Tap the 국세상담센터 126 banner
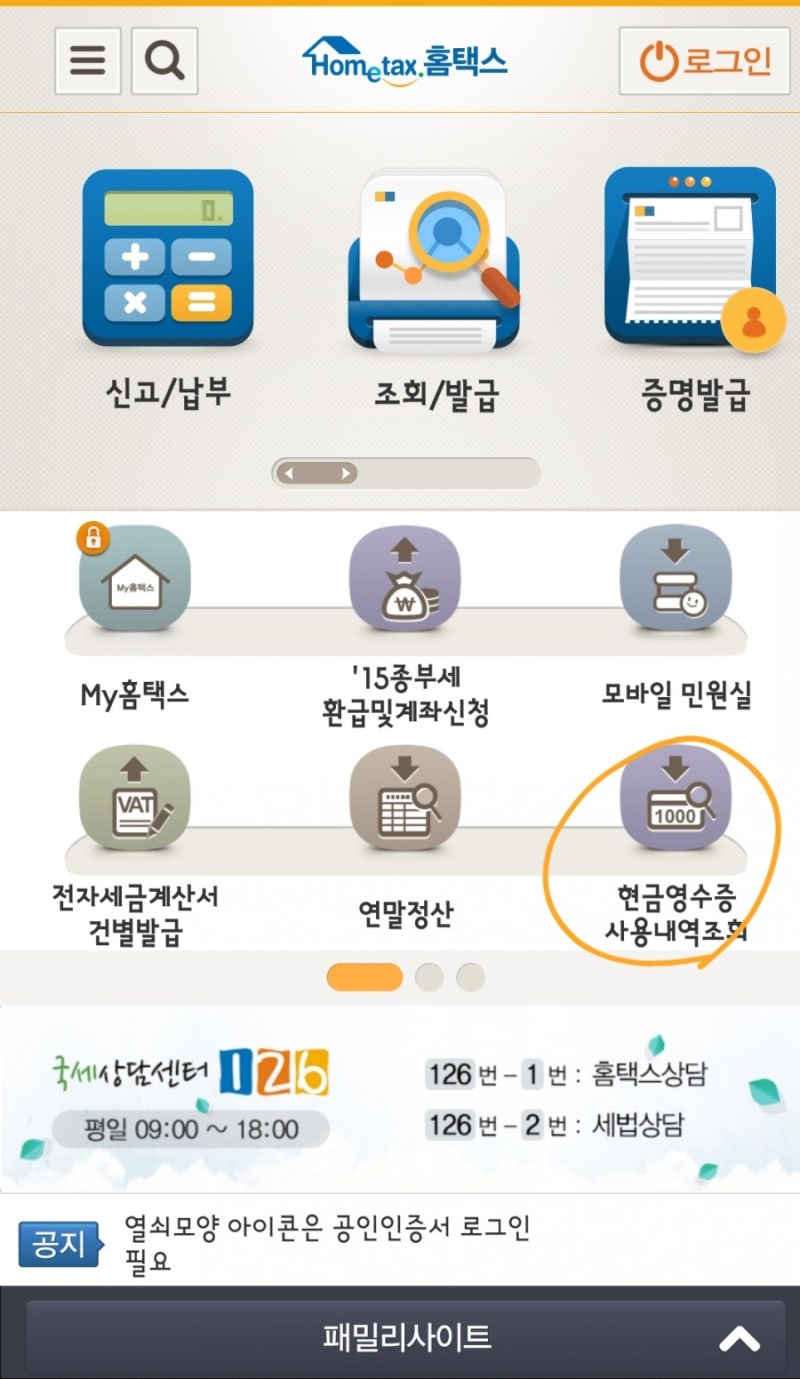This screenshot has height=1379, width=800. pyautogui.click(x=400, y=1098)
